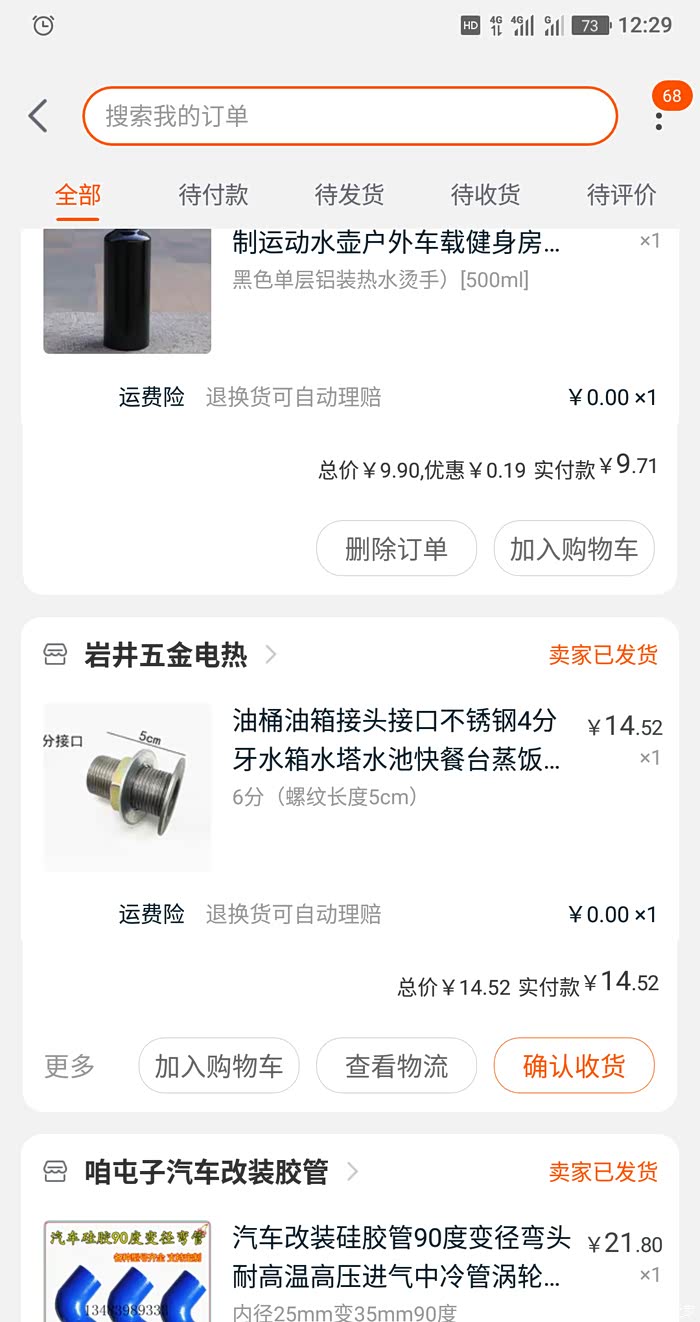The width and height of the screenshot is (700, 1322).
Task: Open the silicone hose elbow product
Action: click(400, 1258)
